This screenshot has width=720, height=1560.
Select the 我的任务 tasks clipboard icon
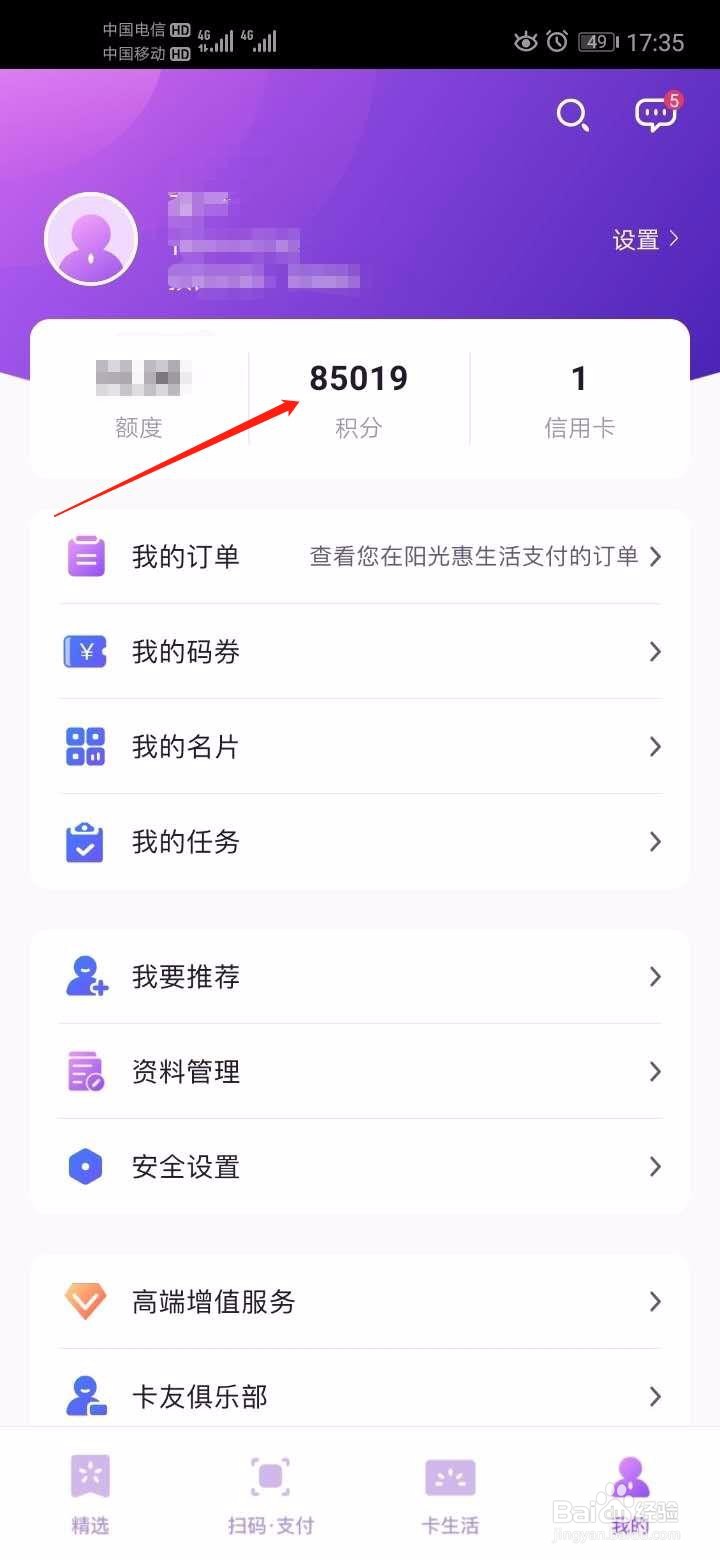tap(85, 841)
